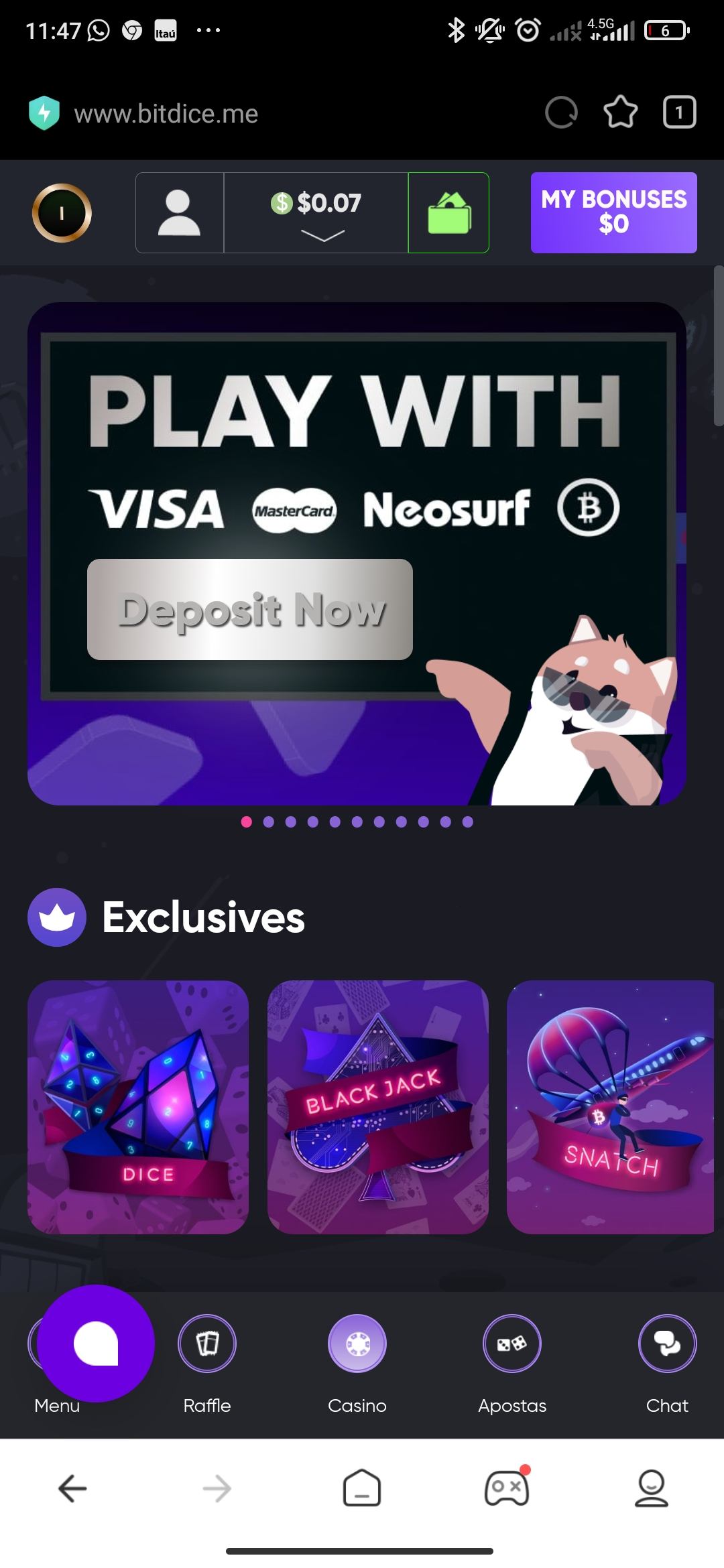Open the Dice exclusive game
The width and height of the screenshot is (724, 1568).
coord(137,1106)
